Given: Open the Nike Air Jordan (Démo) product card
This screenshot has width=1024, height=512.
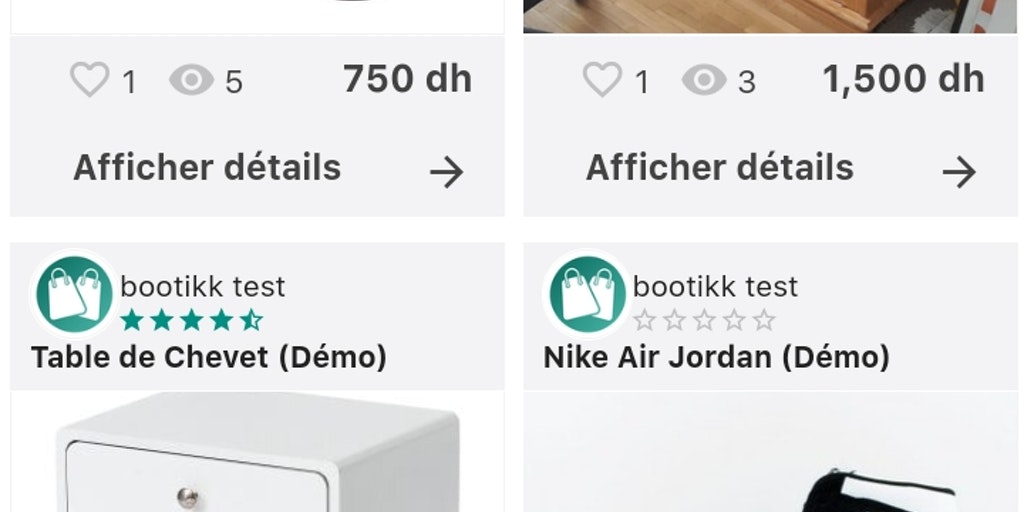Looking at the screenshot, I should pyautogui.click(x=716, y=357).
